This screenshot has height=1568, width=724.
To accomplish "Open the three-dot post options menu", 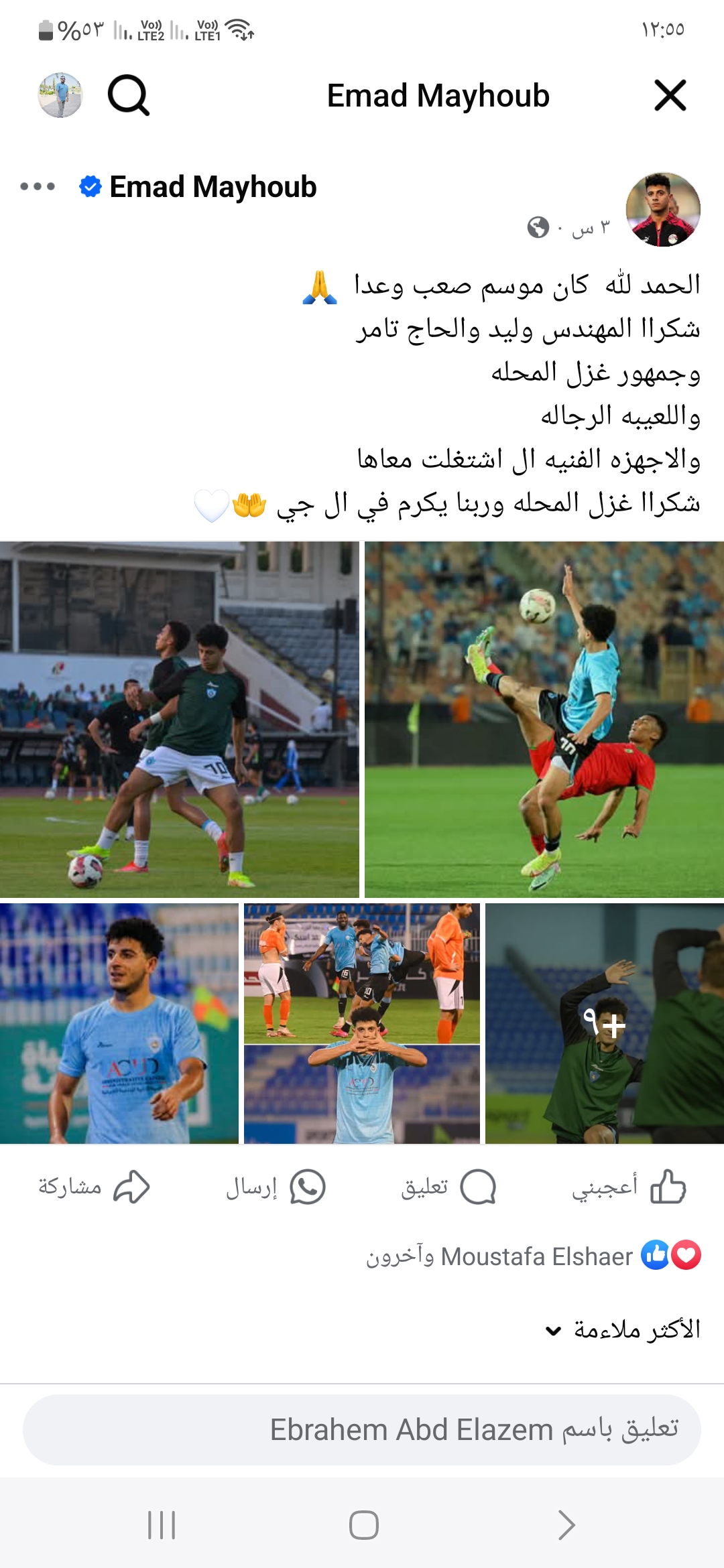I will coord(38,186).
